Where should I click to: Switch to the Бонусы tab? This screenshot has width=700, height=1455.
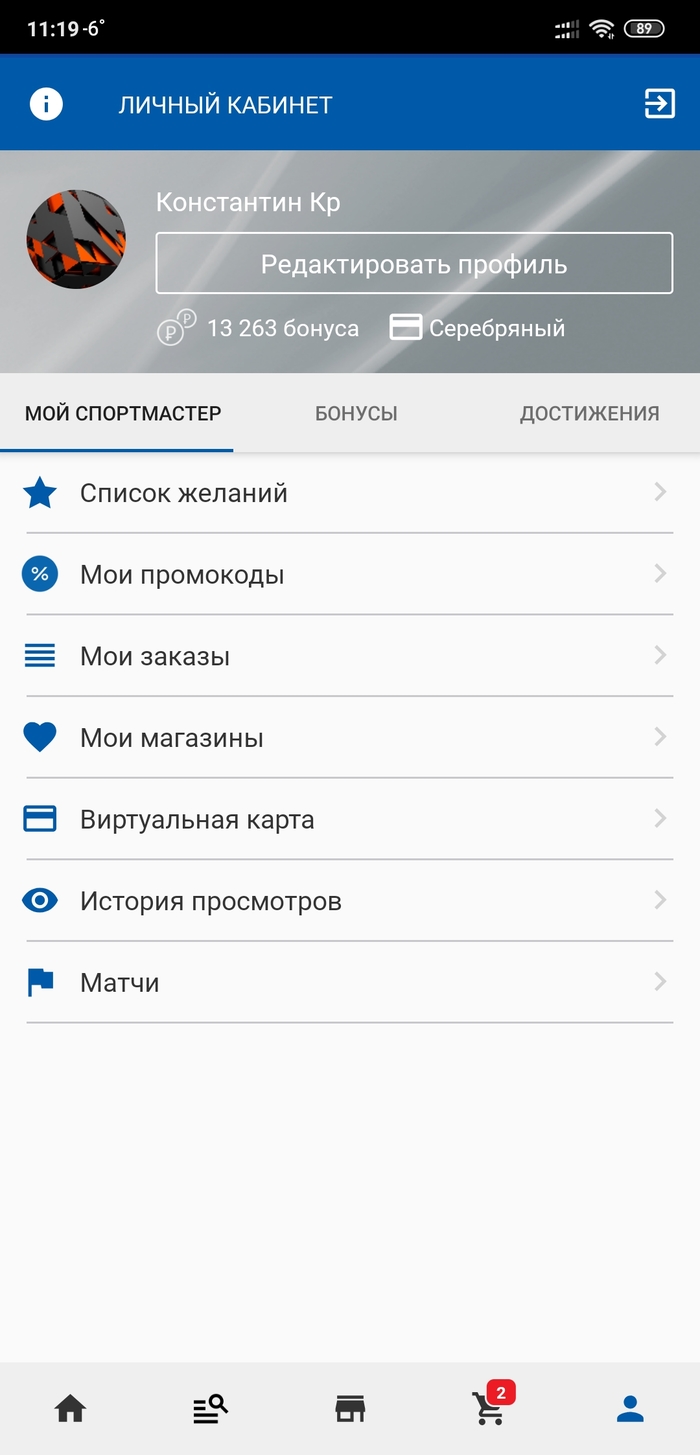356,413
